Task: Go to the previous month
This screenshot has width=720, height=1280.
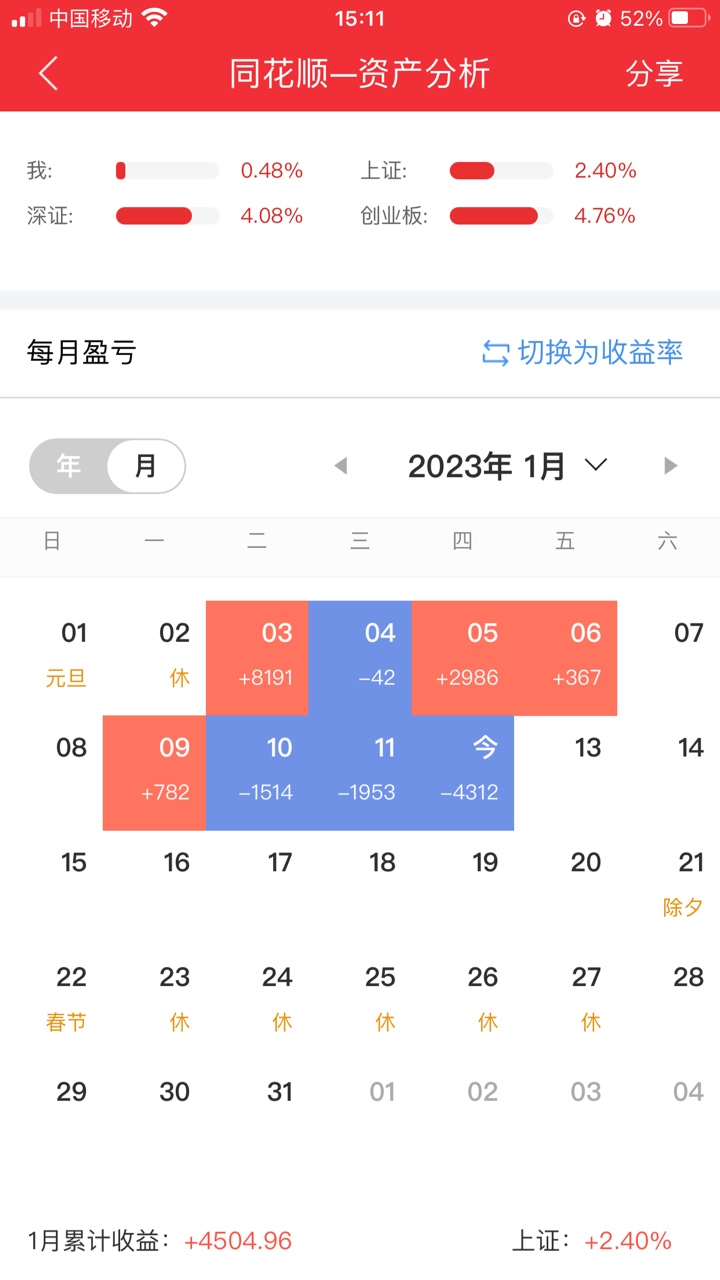Action: click(x=341, y=466)
